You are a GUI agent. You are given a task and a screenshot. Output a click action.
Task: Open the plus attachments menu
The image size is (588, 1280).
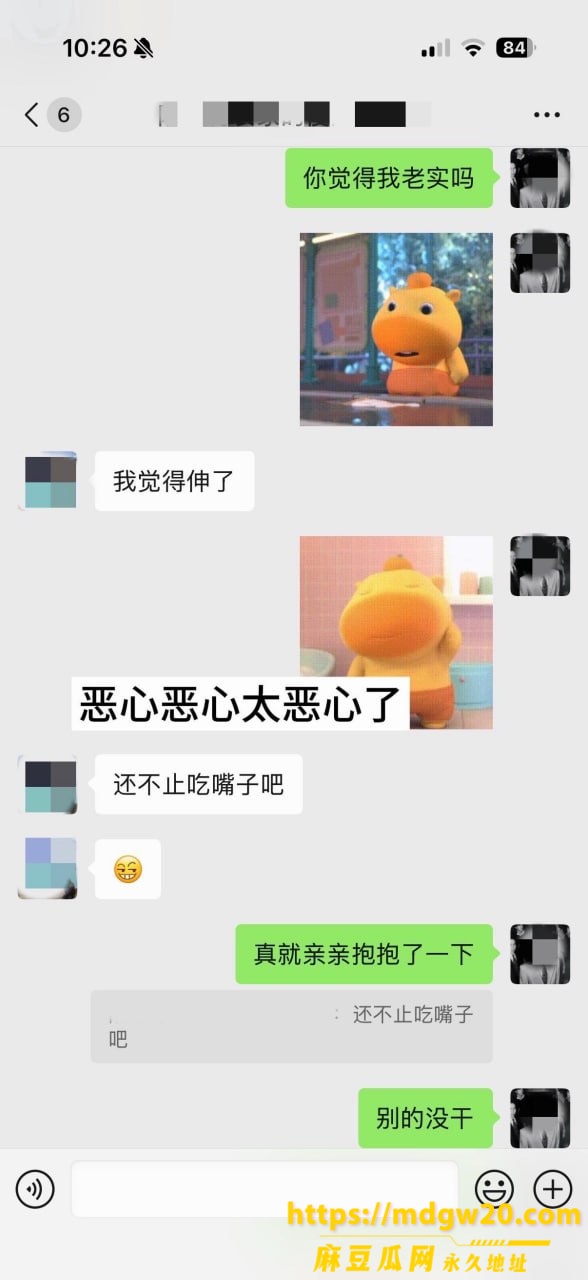[553, 1189]
